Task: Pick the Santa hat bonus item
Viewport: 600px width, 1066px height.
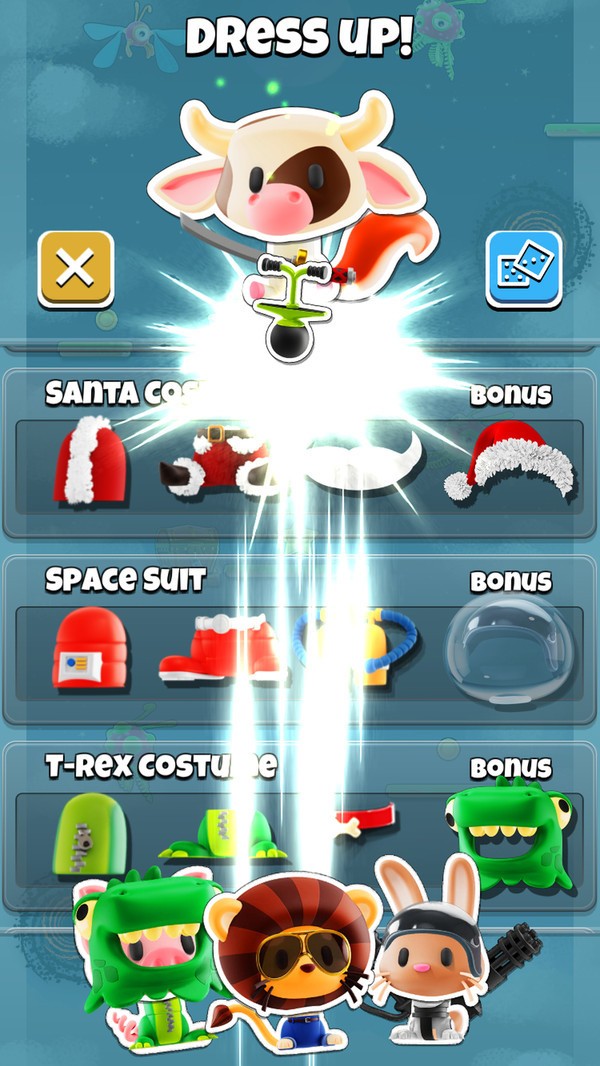Action: point(509,462)
